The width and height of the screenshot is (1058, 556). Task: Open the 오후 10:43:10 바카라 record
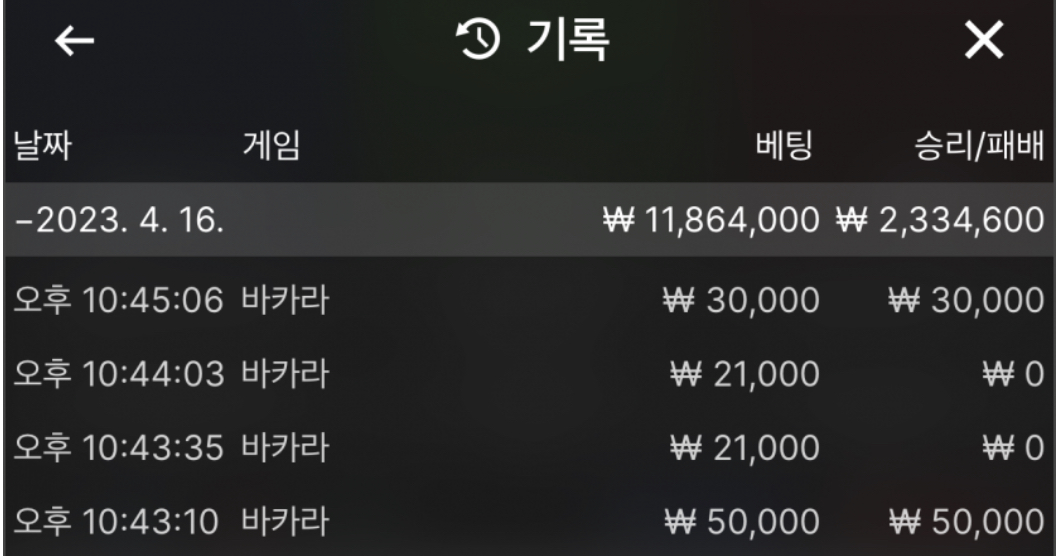coord(528,521)
